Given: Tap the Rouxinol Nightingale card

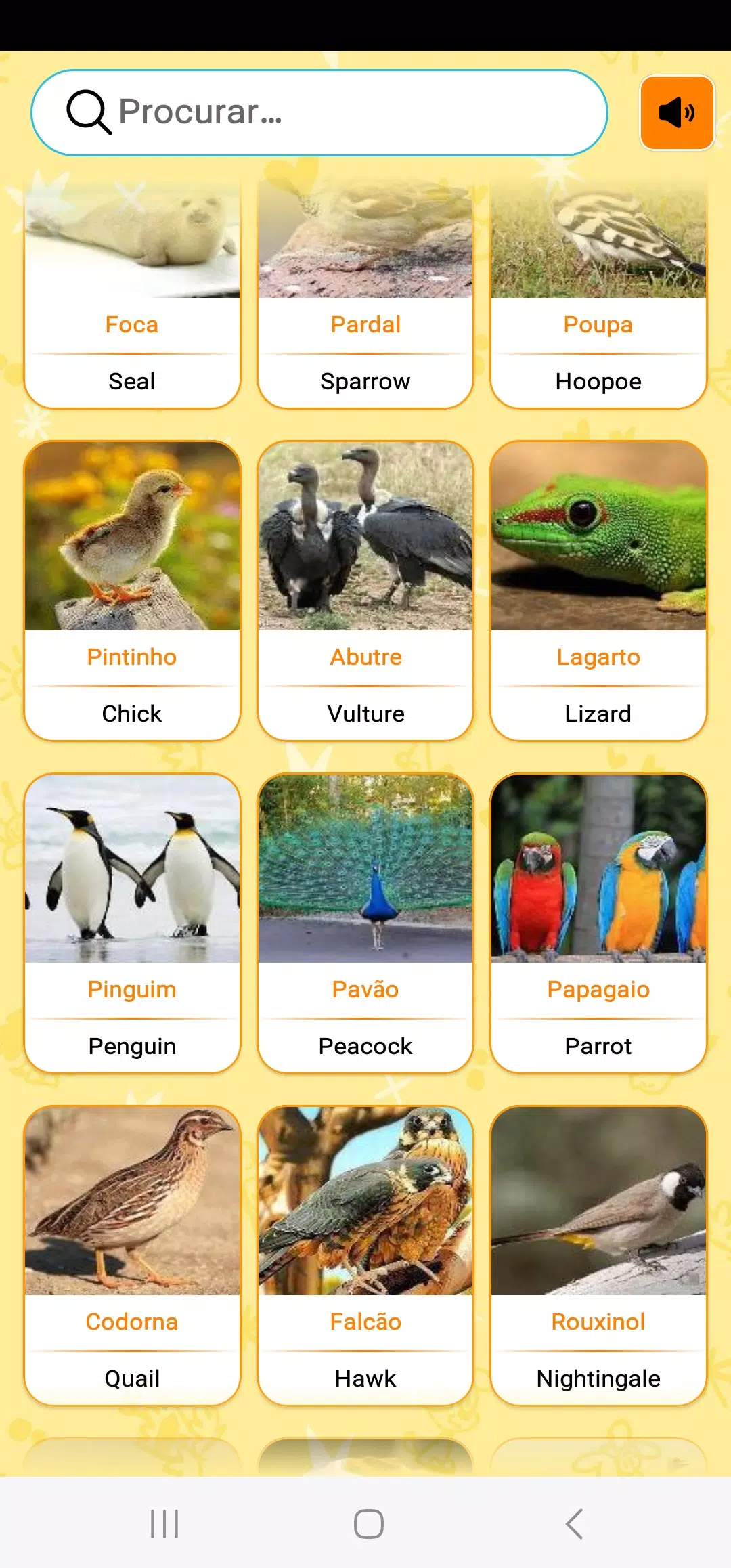Looking at the screenshot, I should [x=598, y=1255].
